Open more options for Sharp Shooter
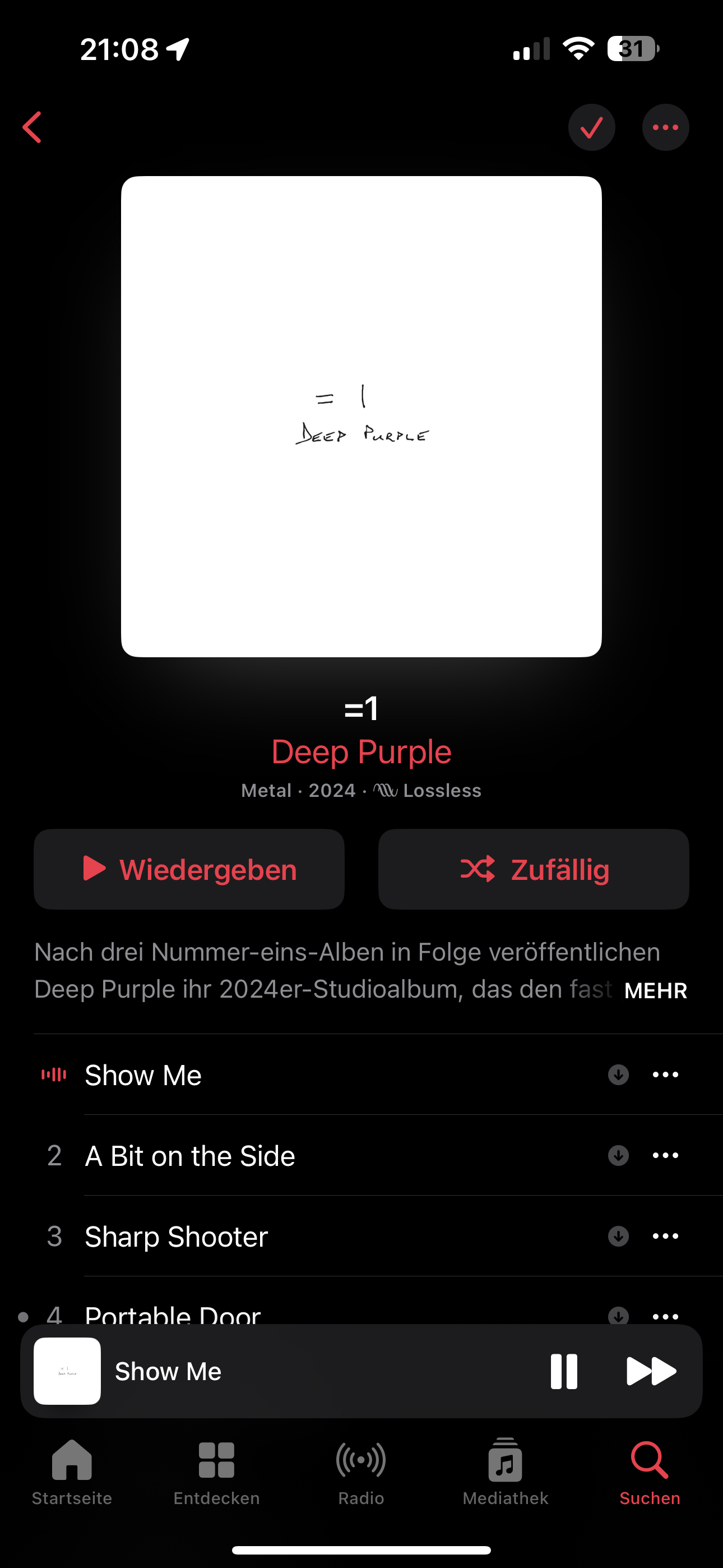Viewport: 723px width, 1568px height. coord(665,1236)
